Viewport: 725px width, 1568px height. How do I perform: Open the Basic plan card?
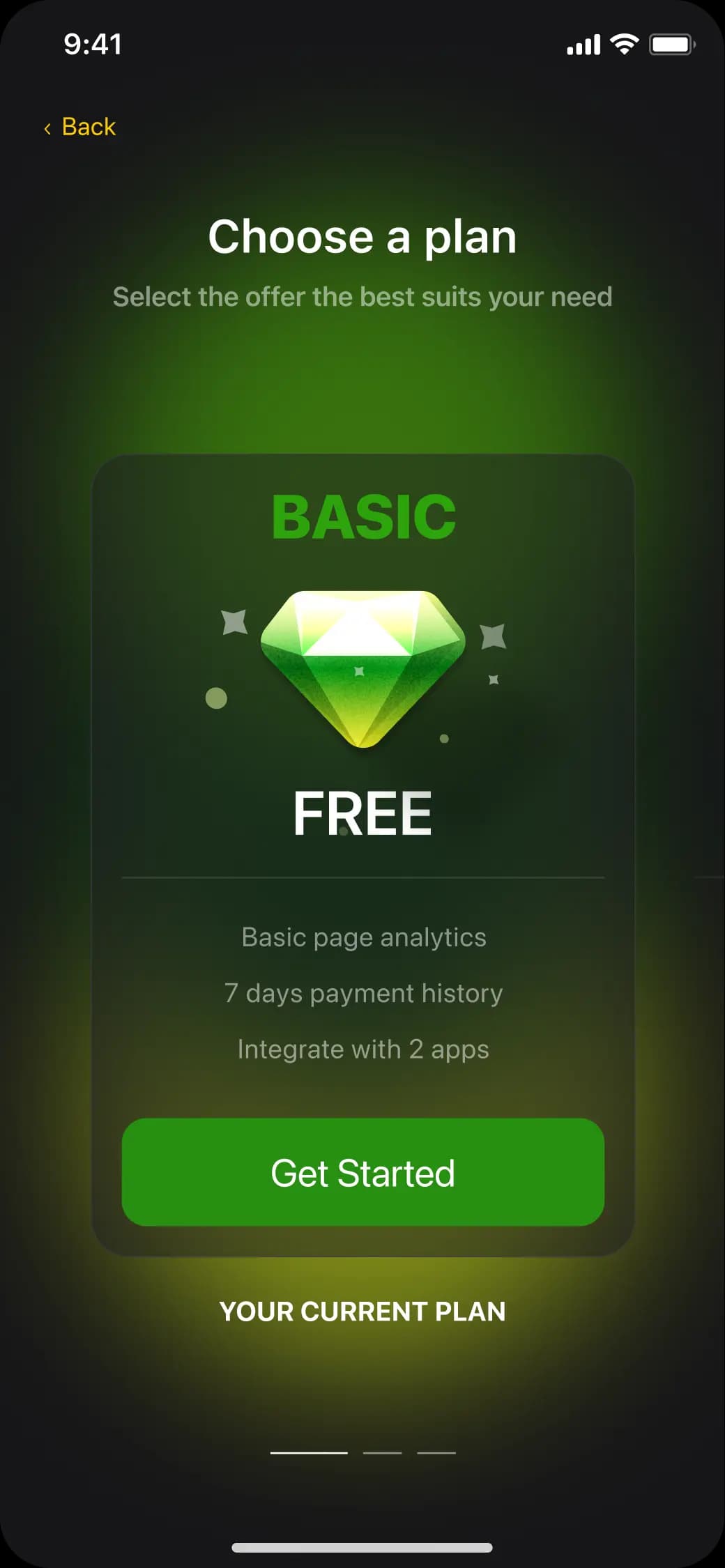coord(362,697)
